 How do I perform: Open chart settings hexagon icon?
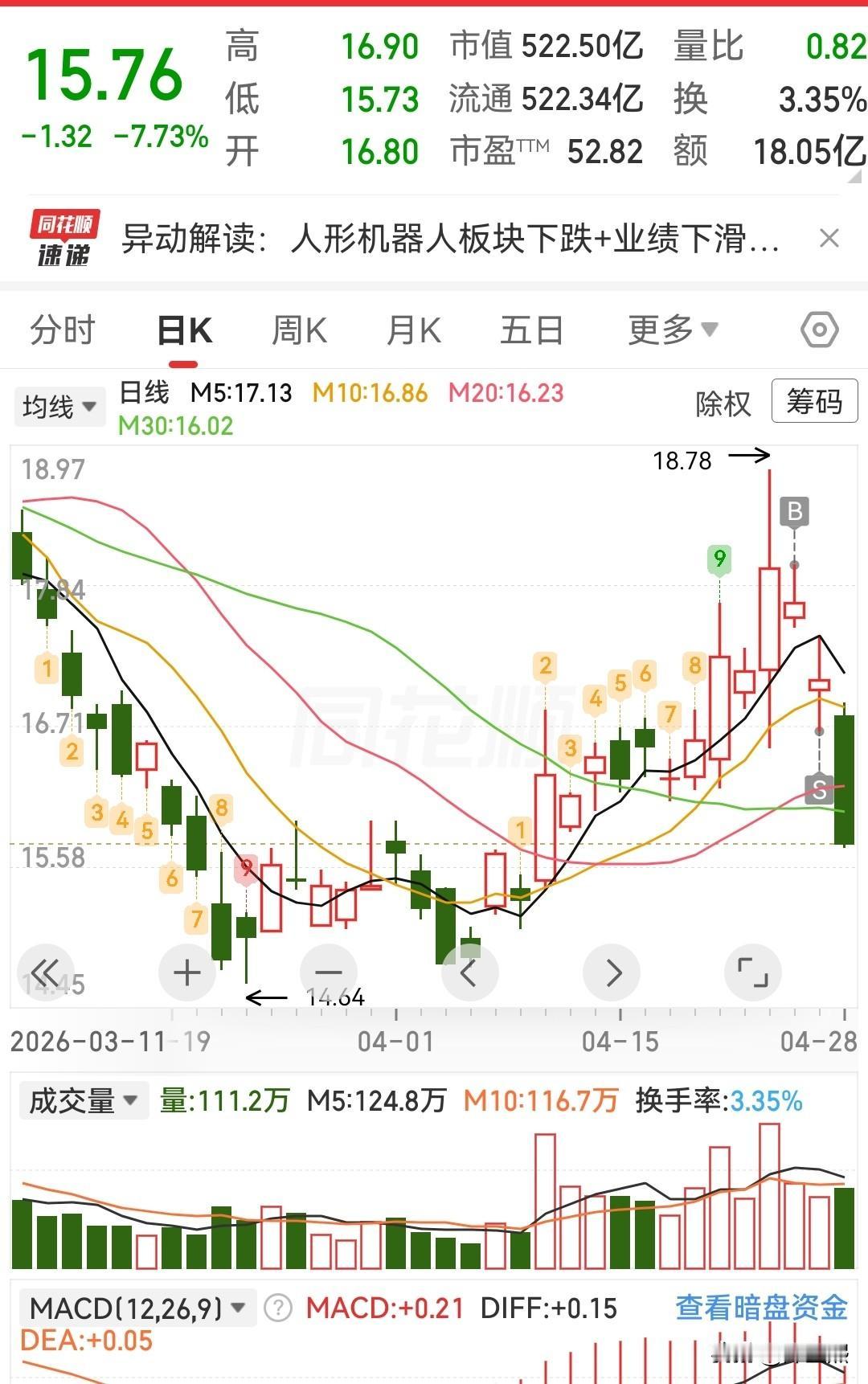pyautogui.click(x=819, y=330)
